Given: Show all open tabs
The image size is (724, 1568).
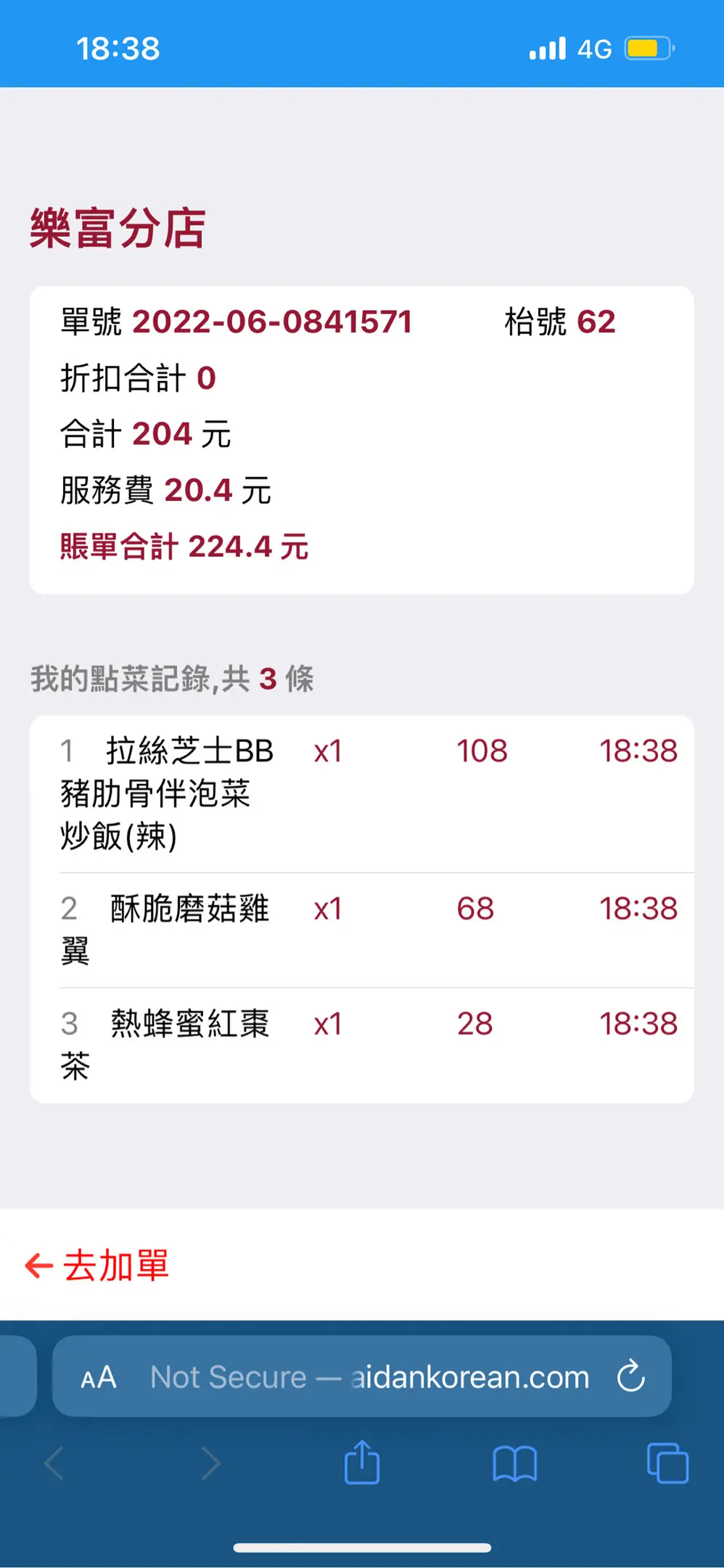Looking at the screenshot, I should point(667,1463).
